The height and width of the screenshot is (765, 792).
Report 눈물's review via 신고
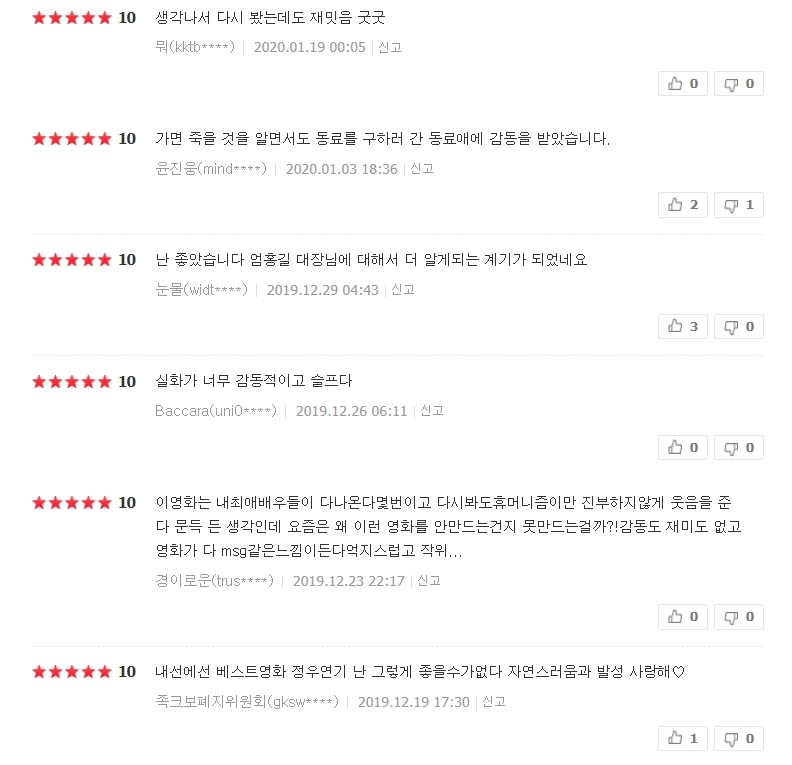coord(403,290)
